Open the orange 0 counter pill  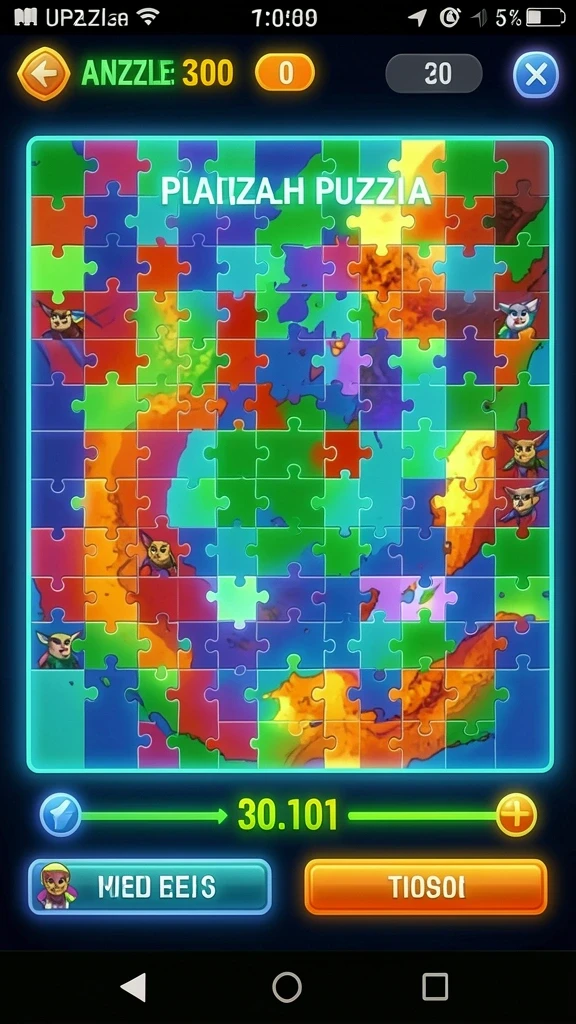click(x=285, y=73)
